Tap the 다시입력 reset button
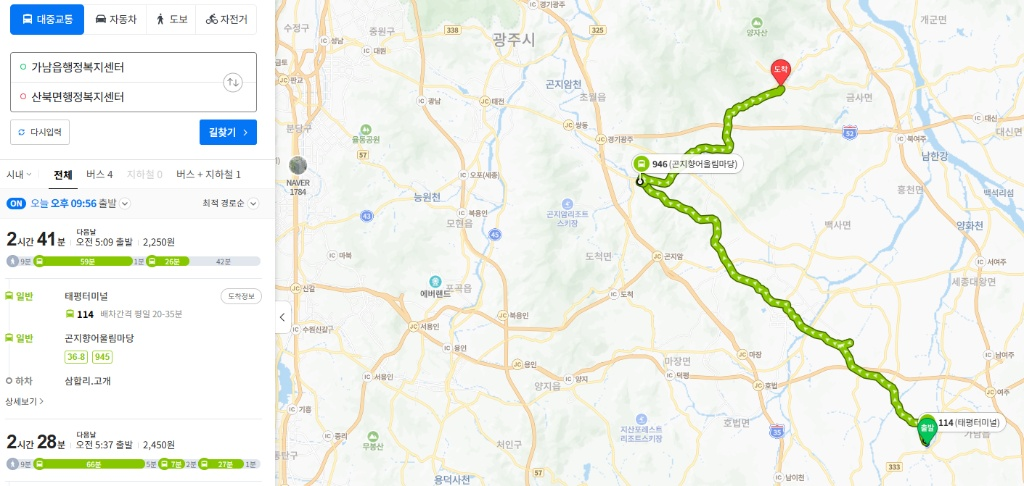The image size is (1024, 486). pyautogui.click(x=40, y=132)
